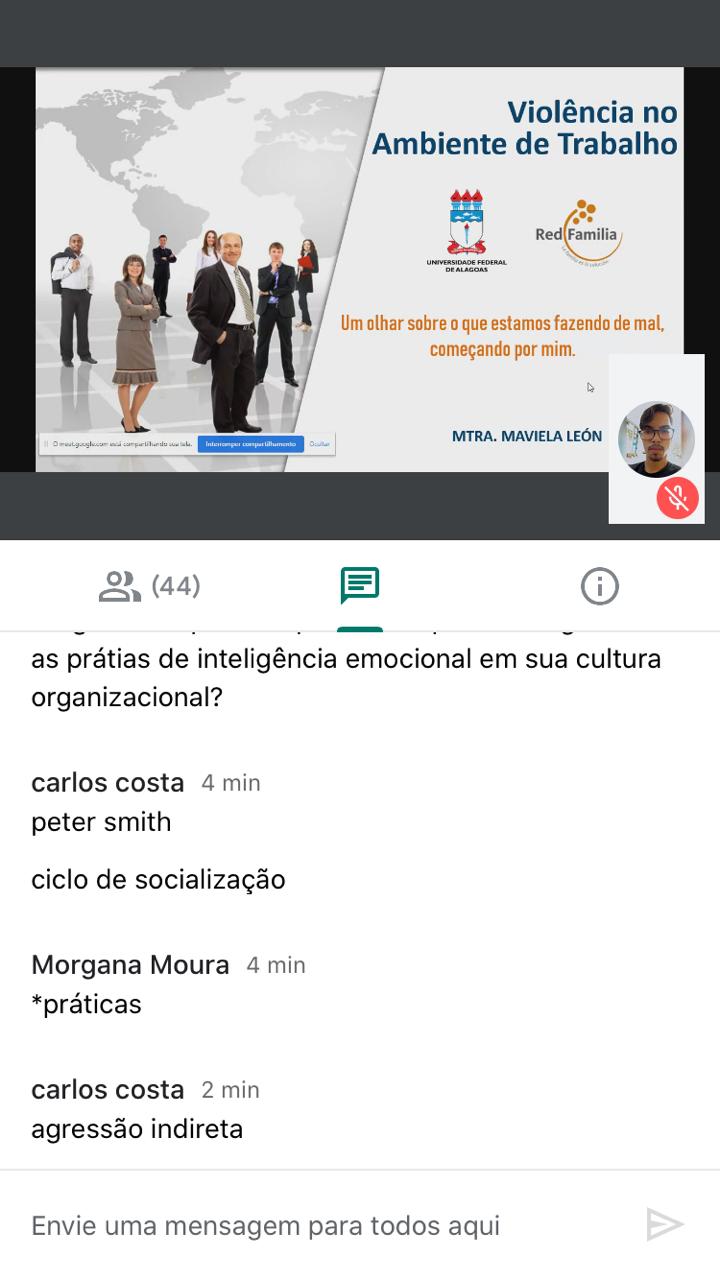Open the meeting info tab
The width and height of the screenshot is (720, 1280).
click(599, 586)
